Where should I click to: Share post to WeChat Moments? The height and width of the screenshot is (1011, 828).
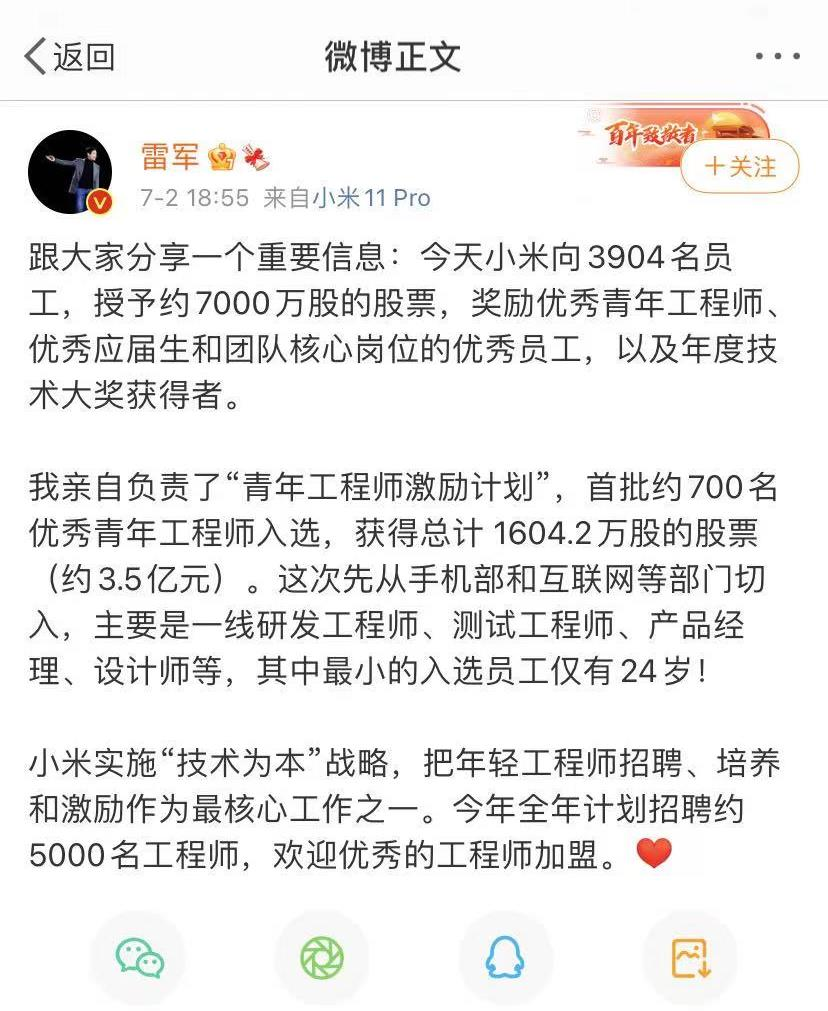(322, 958)
